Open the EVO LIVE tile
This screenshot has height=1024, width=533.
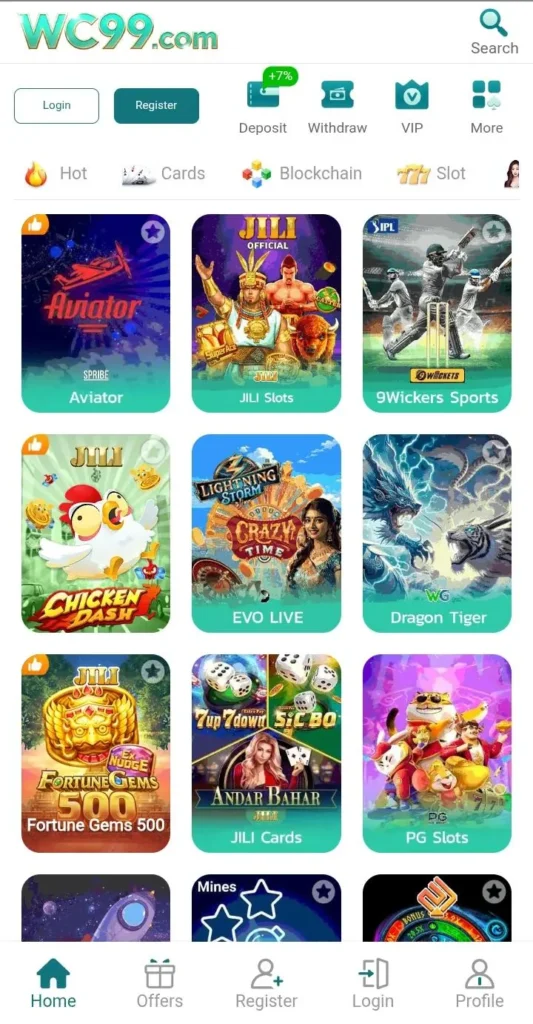click(266, 534)
